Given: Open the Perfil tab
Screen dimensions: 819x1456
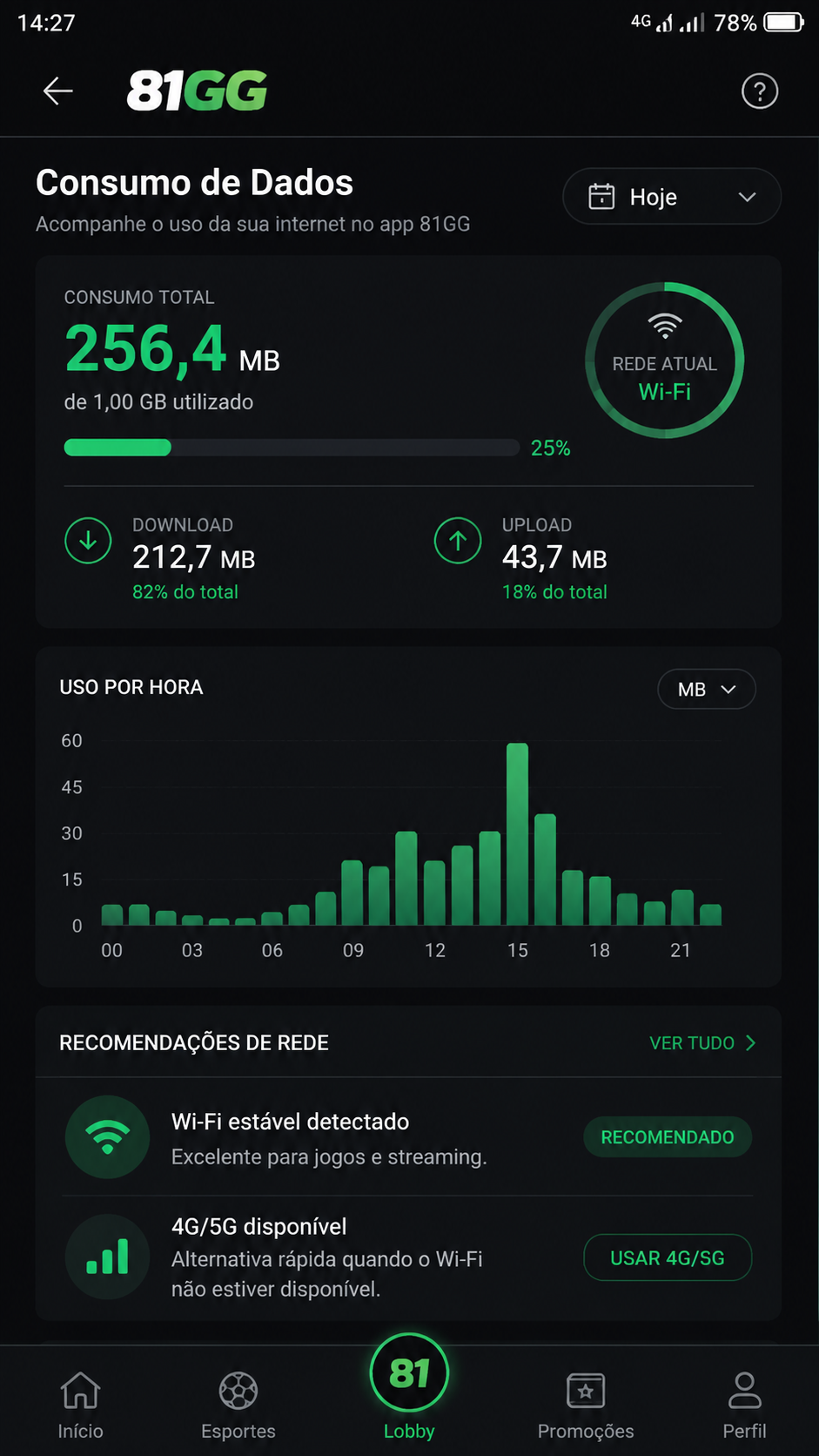Looking at the screenshot, I should (744, 1402).
